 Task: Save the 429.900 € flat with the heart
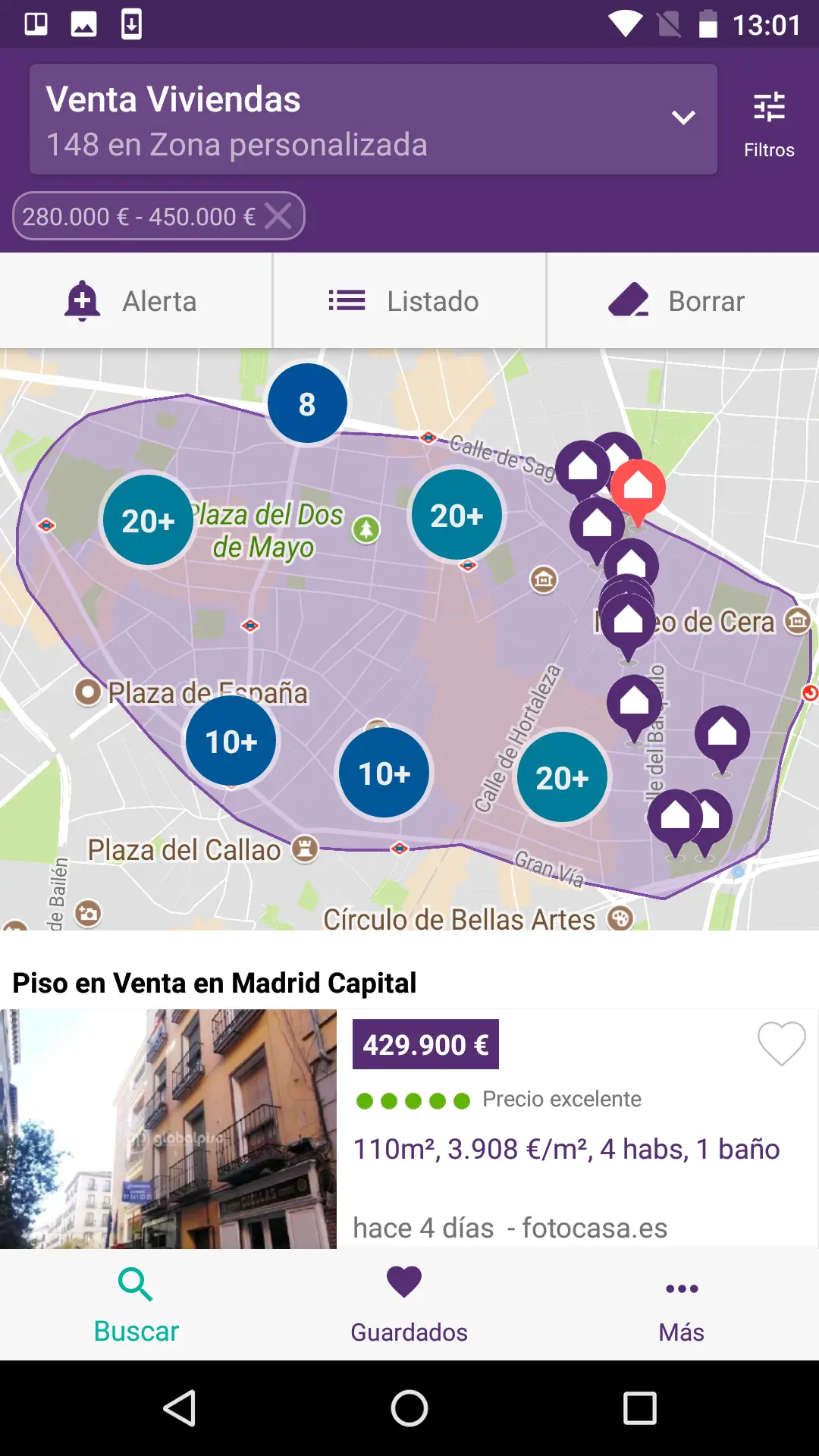pos(782,1043)
